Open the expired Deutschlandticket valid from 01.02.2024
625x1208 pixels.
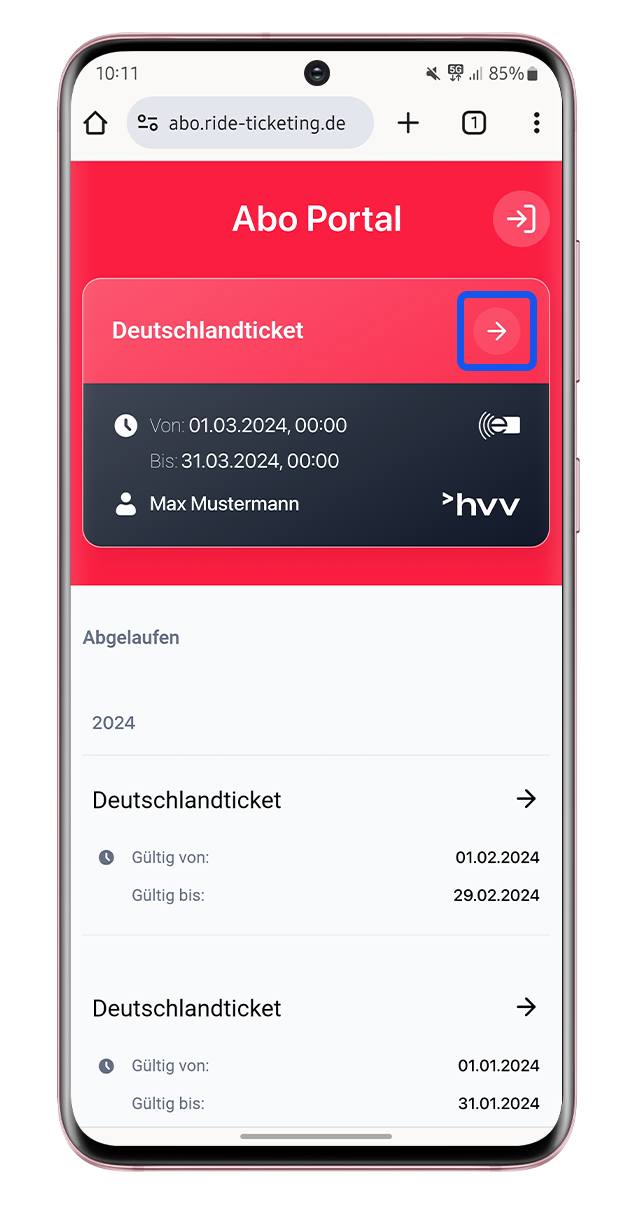click(x=526, y=799)
